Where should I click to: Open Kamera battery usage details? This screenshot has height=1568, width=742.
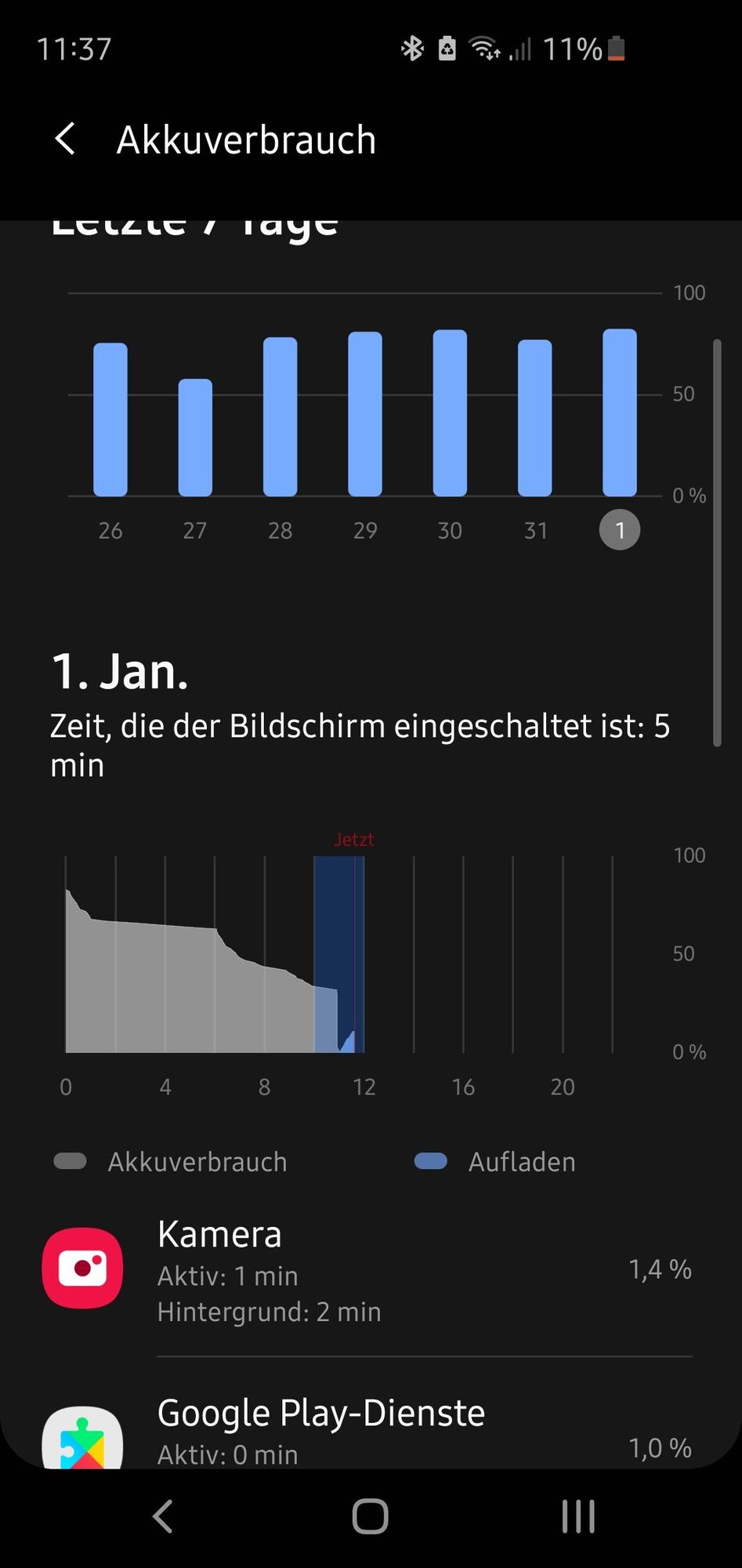pyautogui.click(x=367, y=1270)
